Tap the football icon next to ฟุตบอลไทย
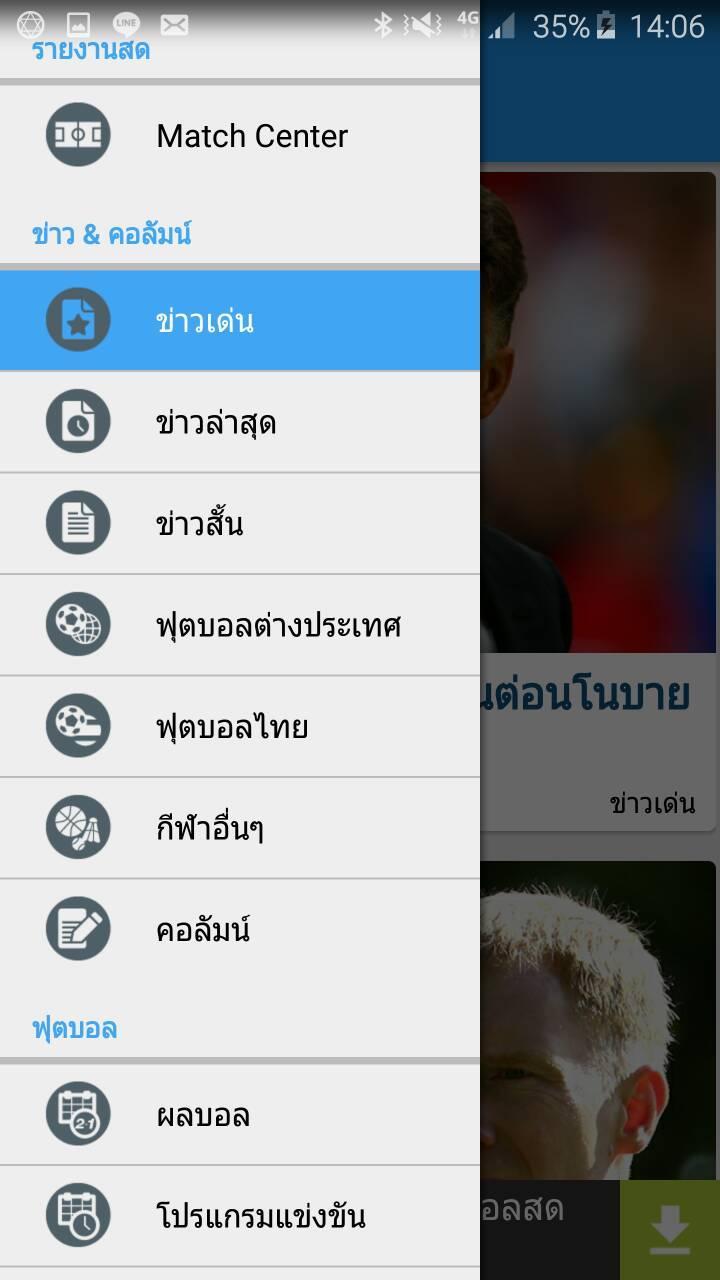Viewport: 720px width, 1280px height. click(78, 726)
